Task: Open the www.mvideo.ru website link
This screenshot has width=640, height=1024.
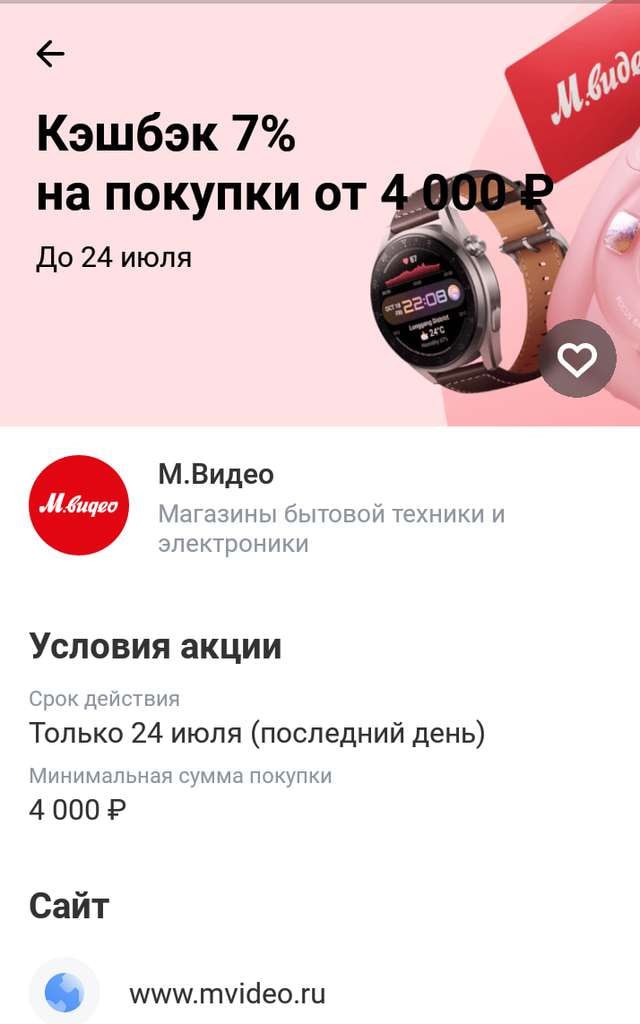Action: tap(227, 993)
